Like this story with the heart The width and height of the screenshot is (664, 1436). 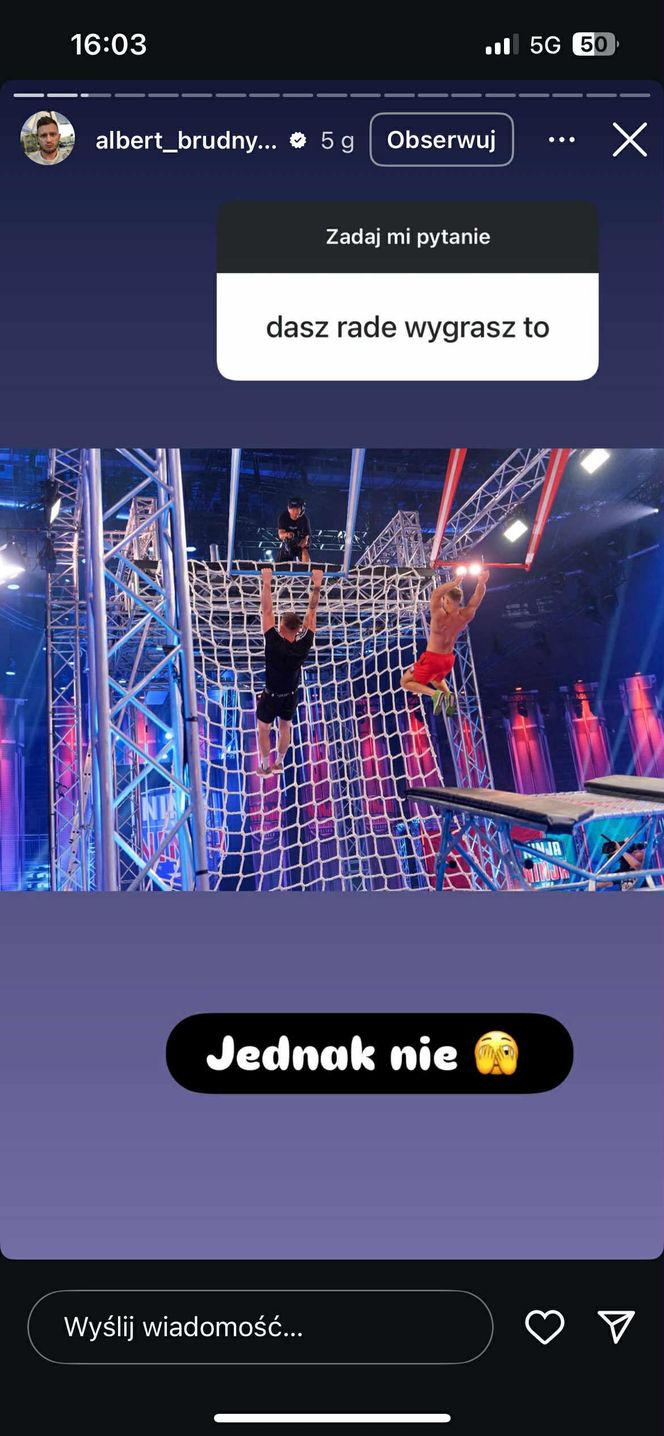click(545, 1327)
